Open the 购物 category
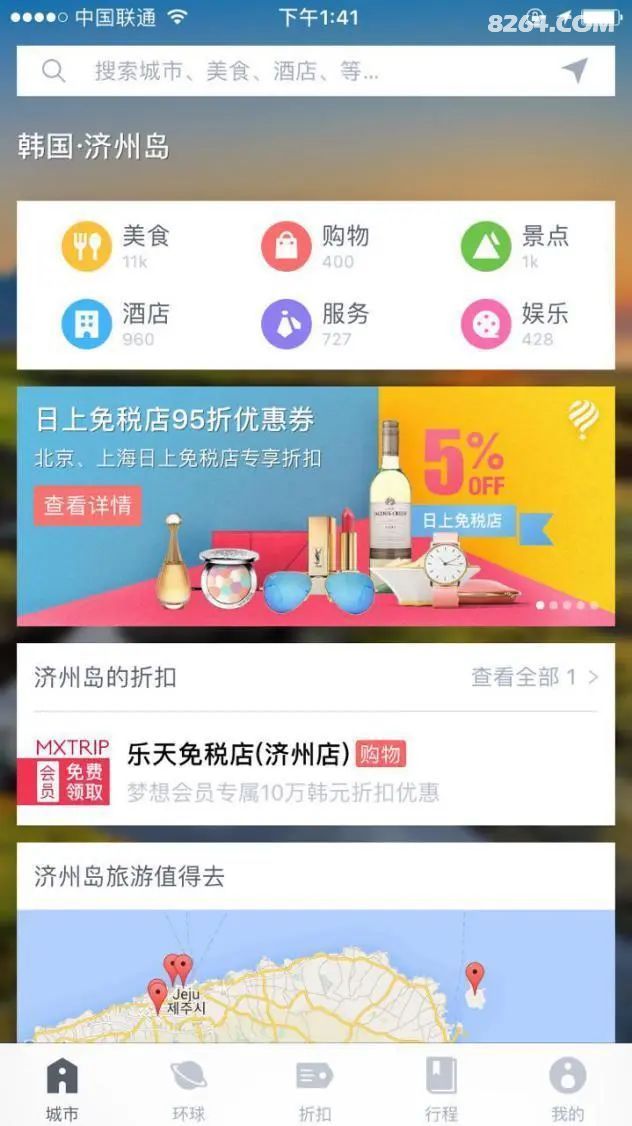This screenshot has width=632, height=1126. (x=315, y=246)
